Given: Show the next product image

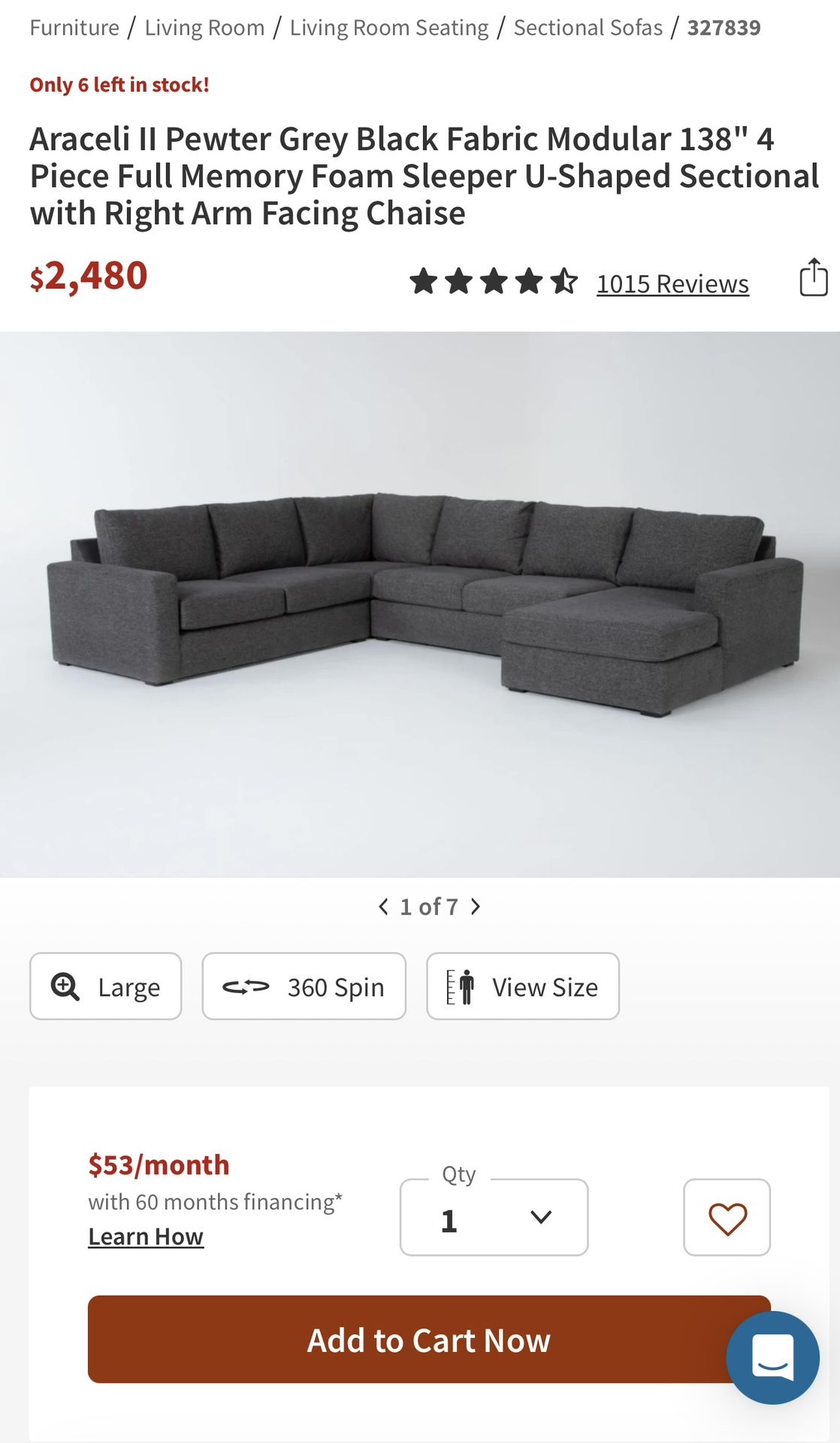Looking at the screenshot, I should (476, 907).
